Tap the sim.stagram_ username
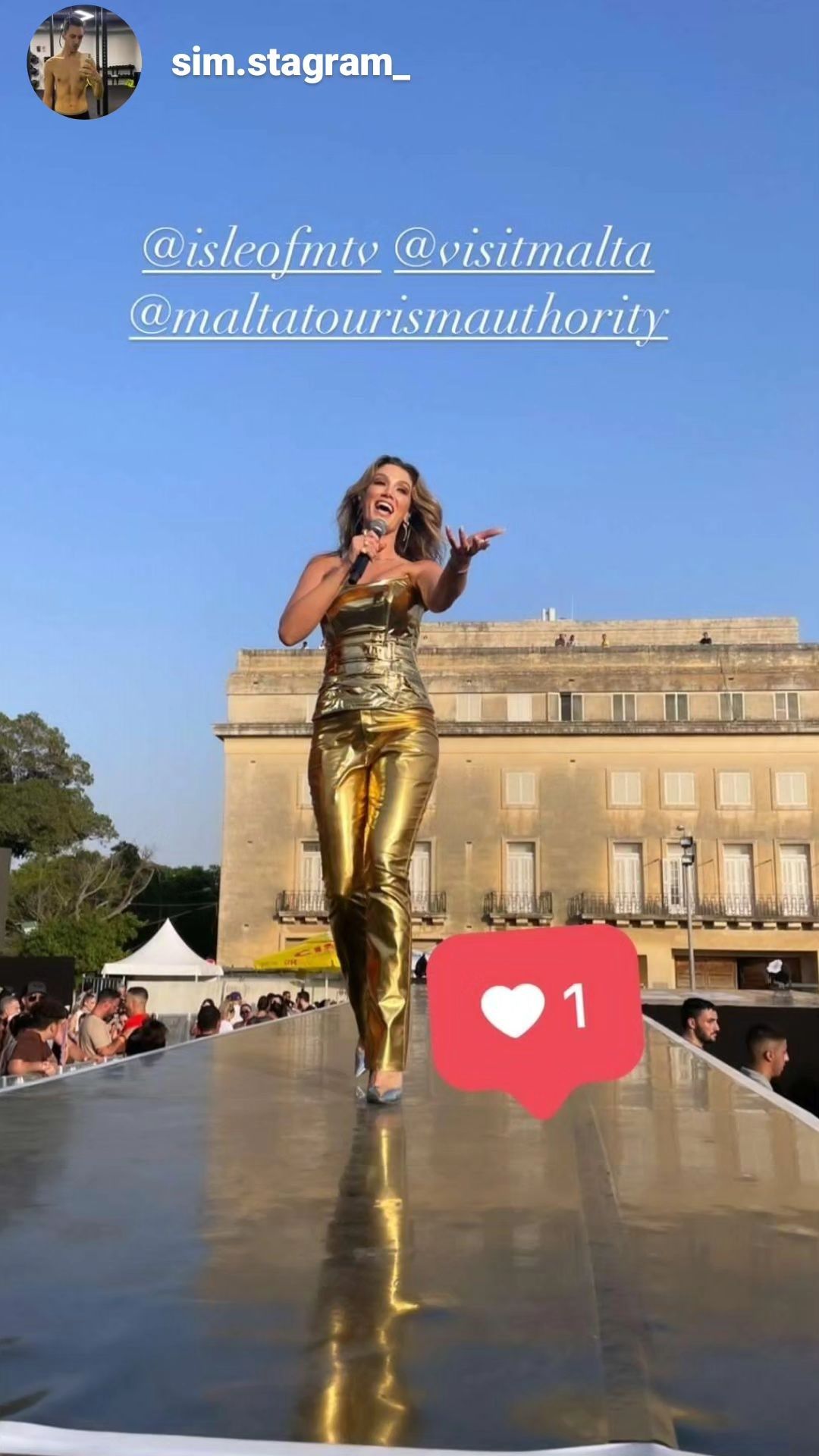The height and width of the screenshot is (1456, 819). [x=290, y=64]
